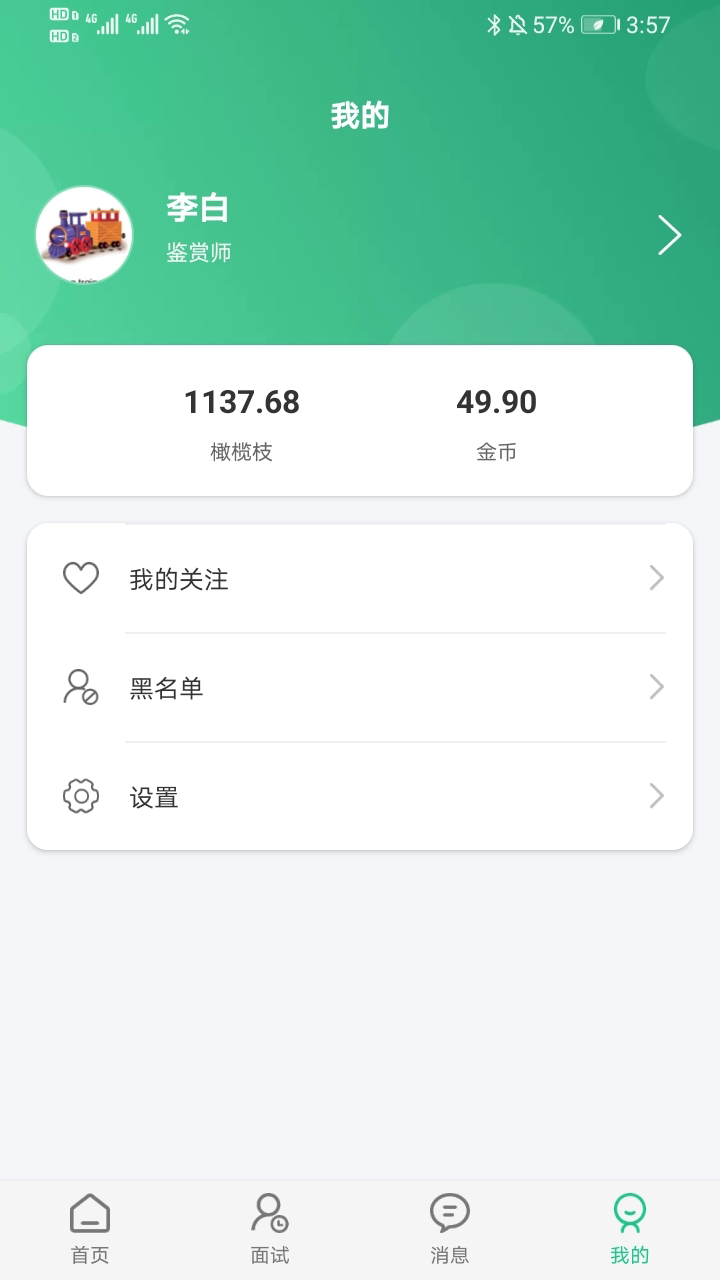Expand the profile via the right arrow chevron

(668, 235)
